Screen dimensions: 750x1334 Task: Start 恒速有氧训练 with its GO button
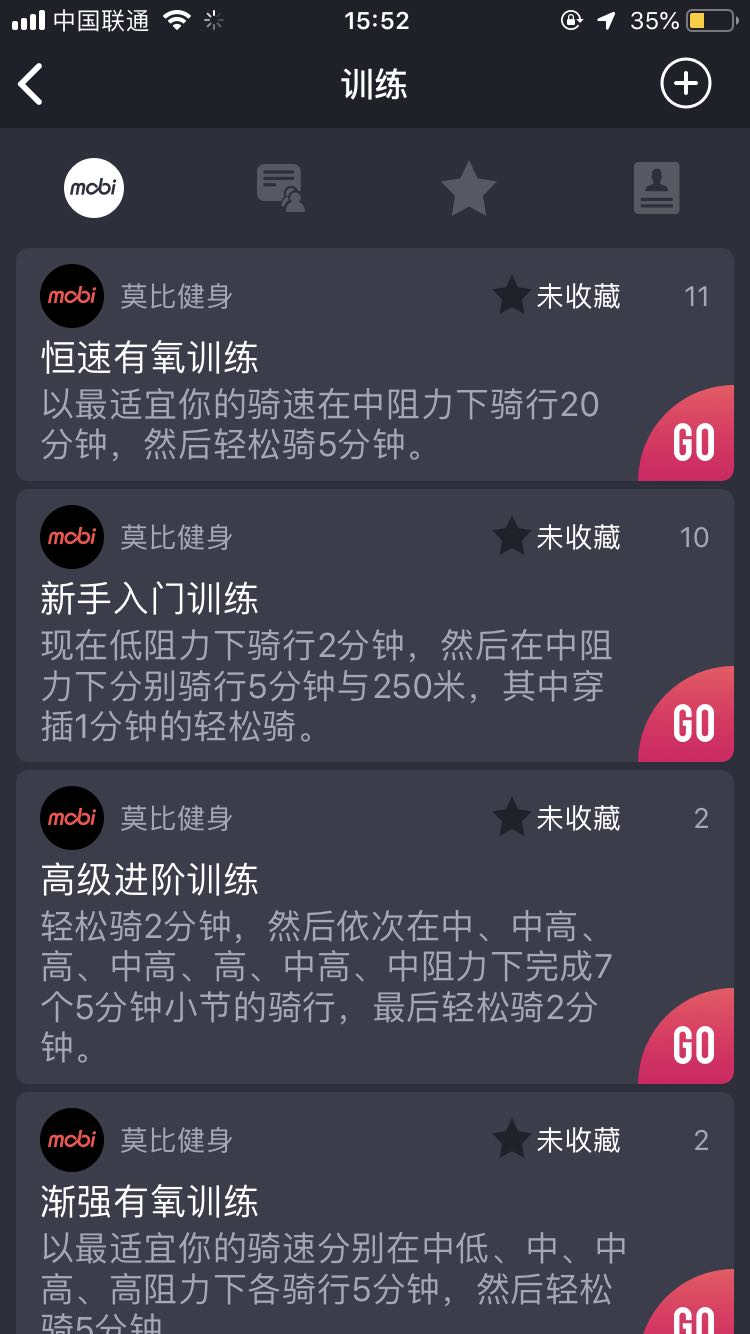tap(687, 434)
